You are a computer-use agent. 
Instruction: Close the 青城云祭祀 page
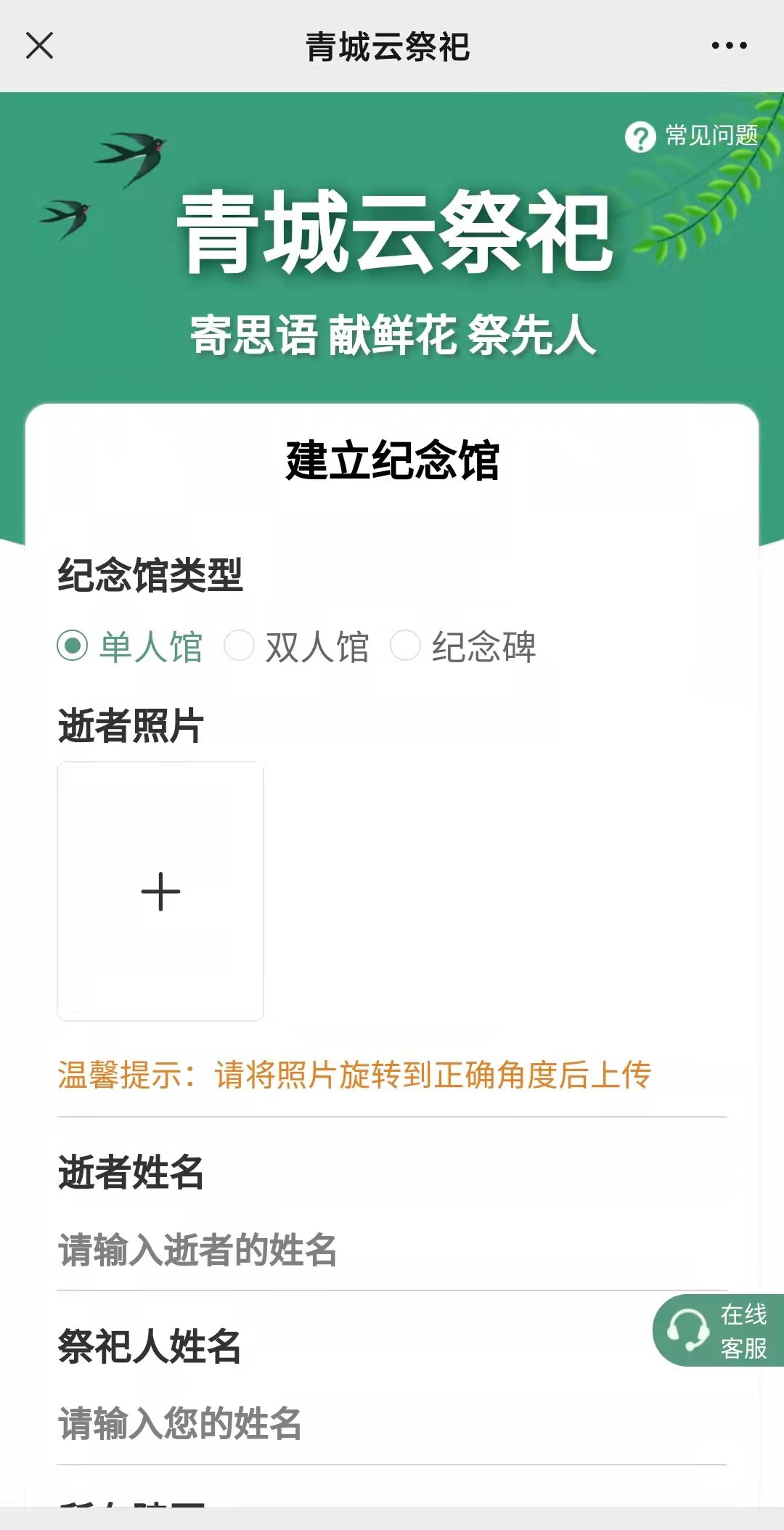(x=40, y=46)
